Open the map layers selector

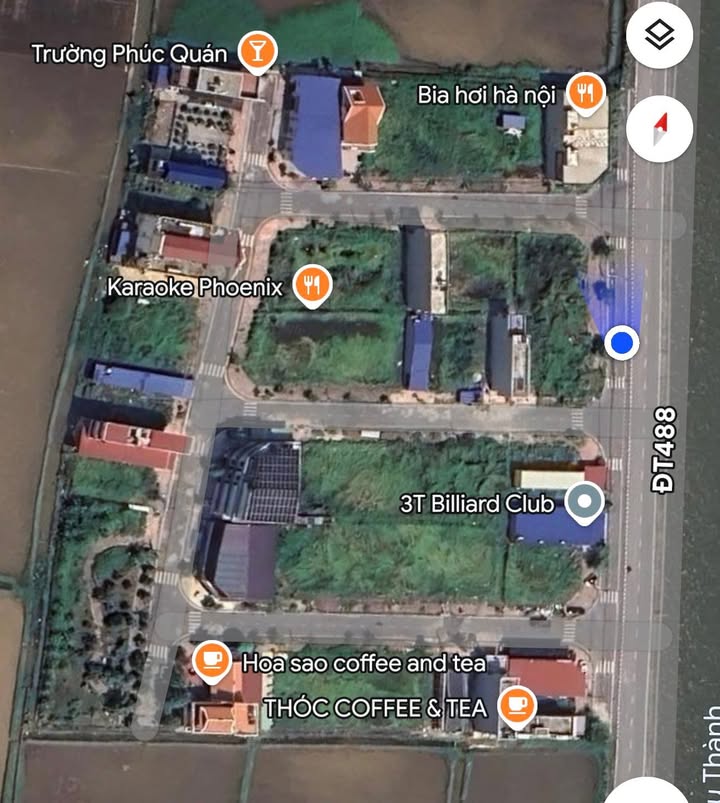[659, 37]
